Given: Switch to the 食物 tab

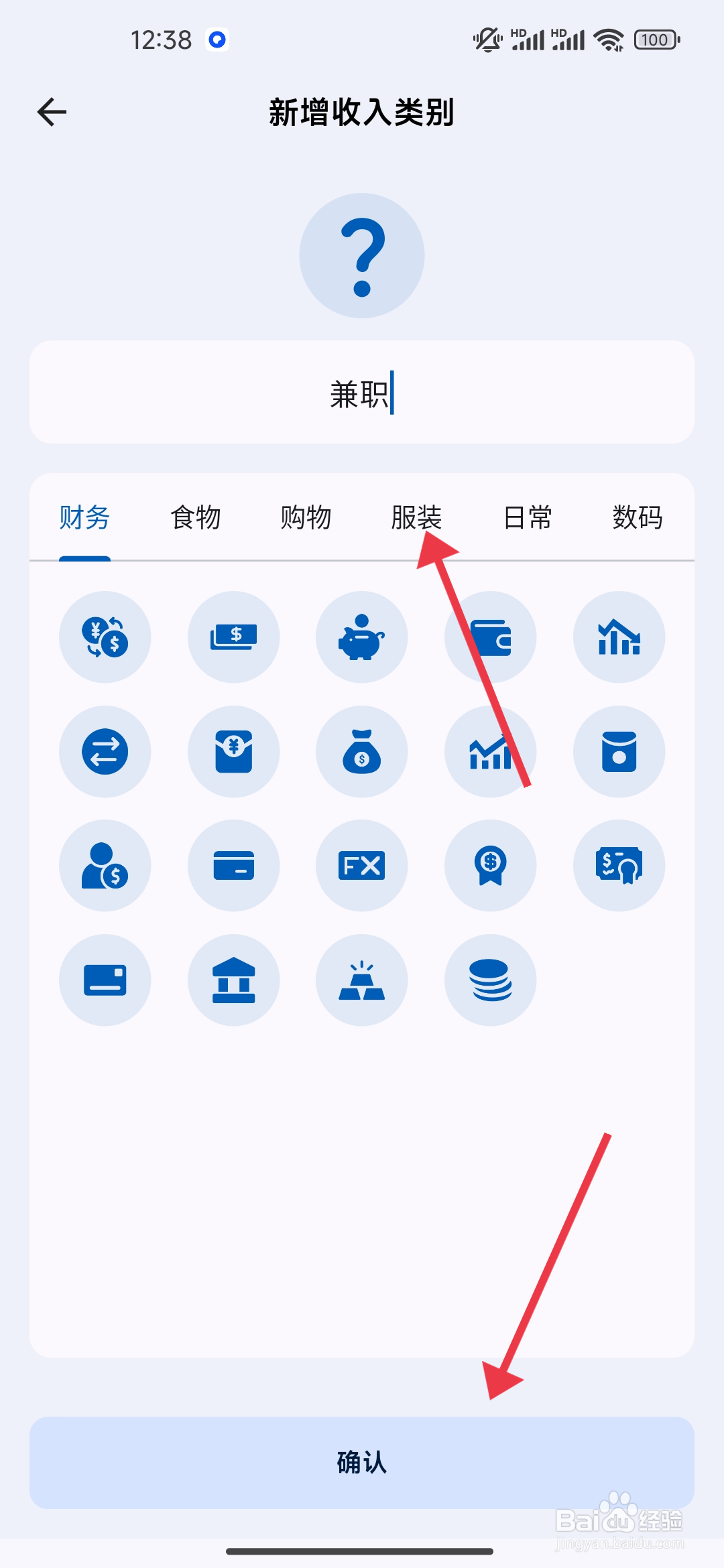Looking at the screenshot, I should (x=196, y=517).
